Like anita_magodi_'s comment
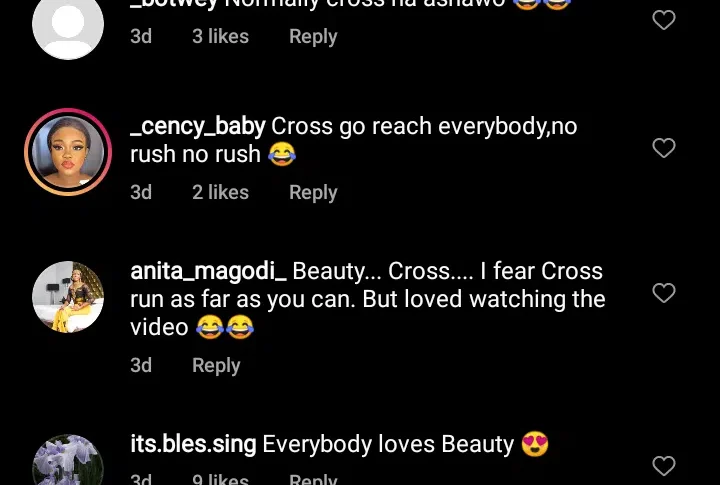 tap(664, 293)
